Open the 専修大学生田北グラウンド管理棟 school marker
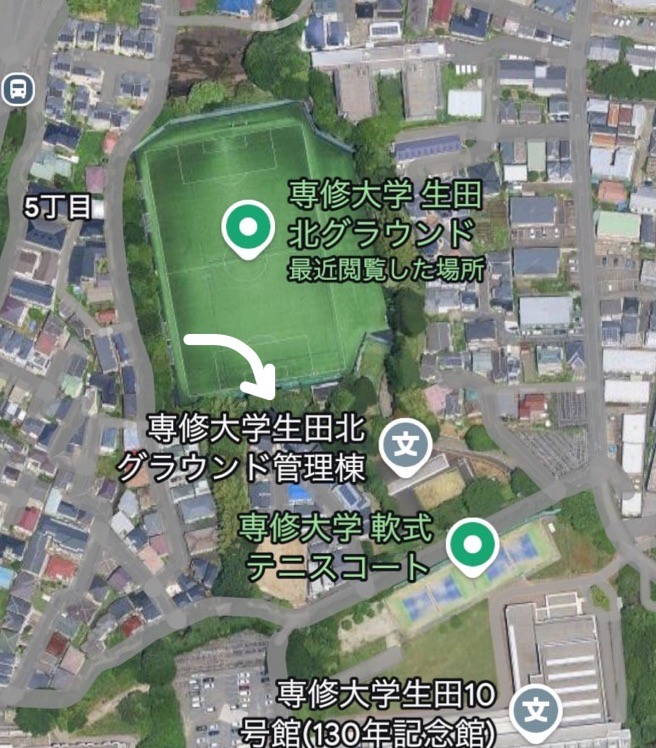Image resolution: width=656 pixels, height=748 pixels. coord(404,443)
